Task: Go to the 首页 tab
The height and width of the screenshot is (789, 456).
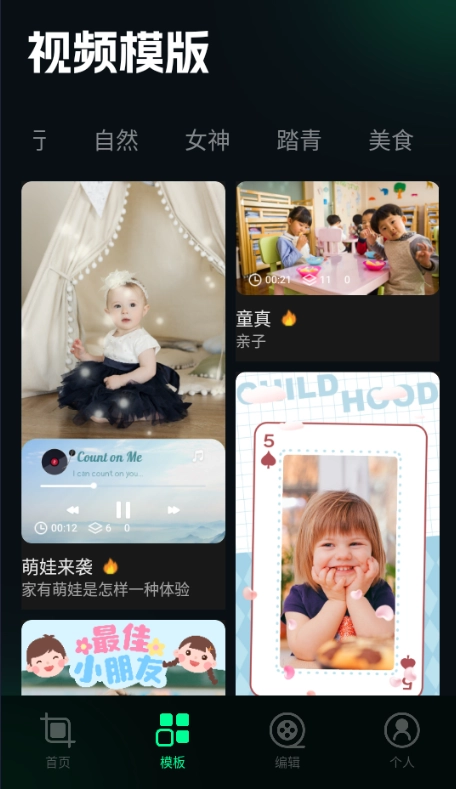Action: 58,741
